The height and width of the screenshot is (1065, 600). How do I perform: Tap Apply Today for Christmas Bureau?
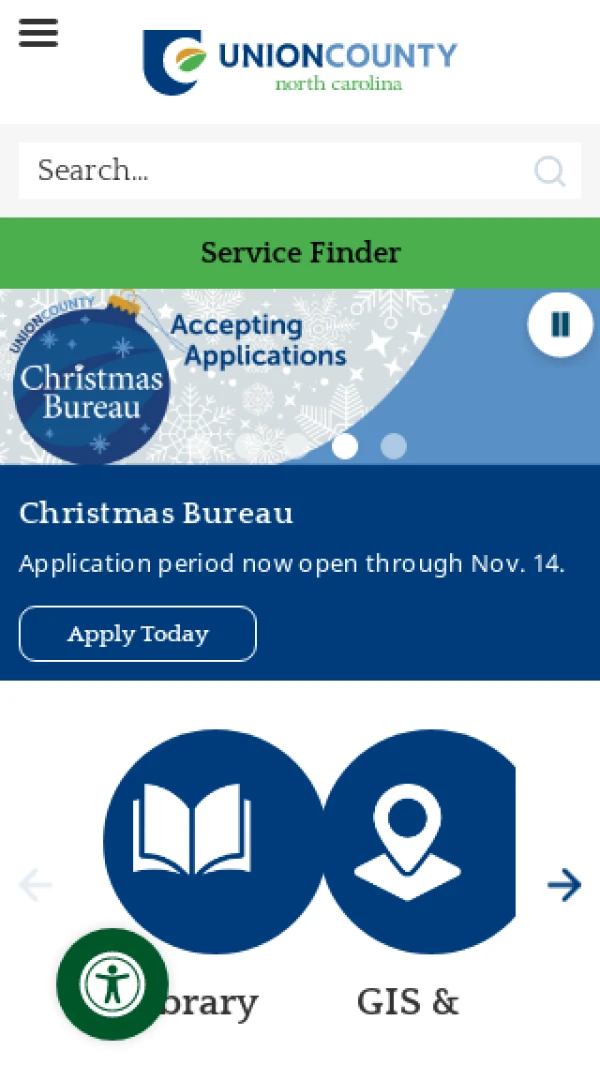pyautogui.click(x=138, y=634)
